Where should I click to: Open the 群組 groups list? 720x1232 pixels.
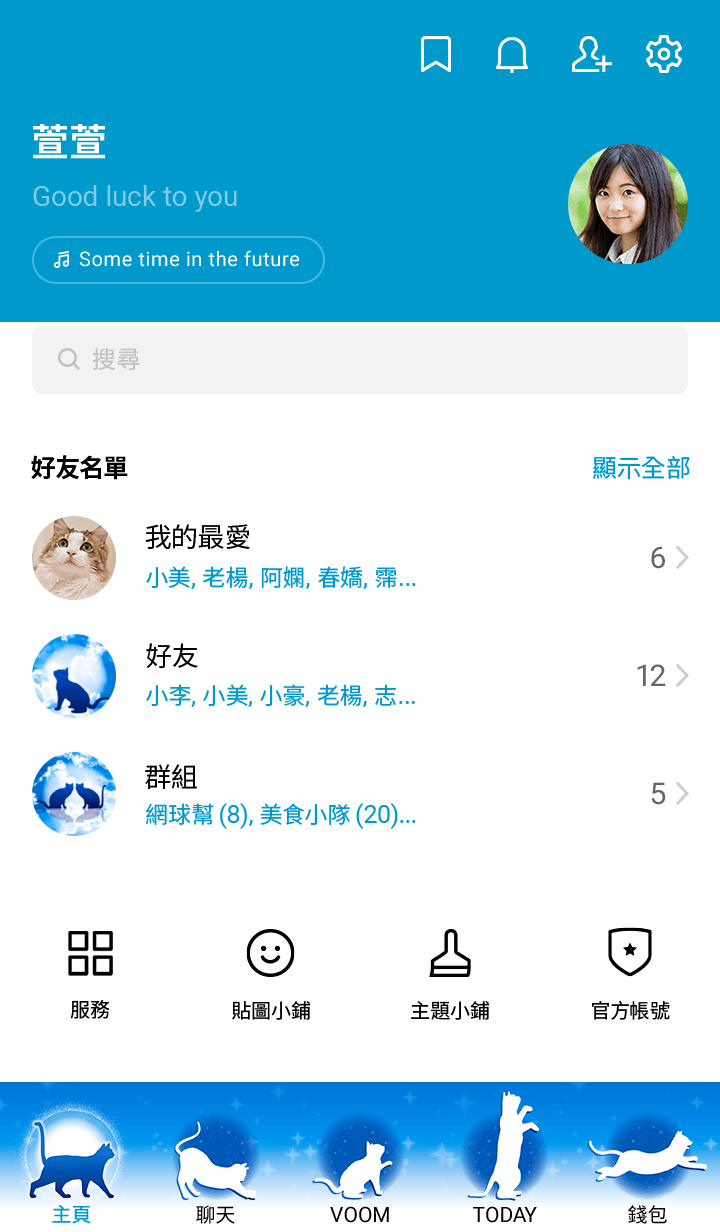pos(360,794)
